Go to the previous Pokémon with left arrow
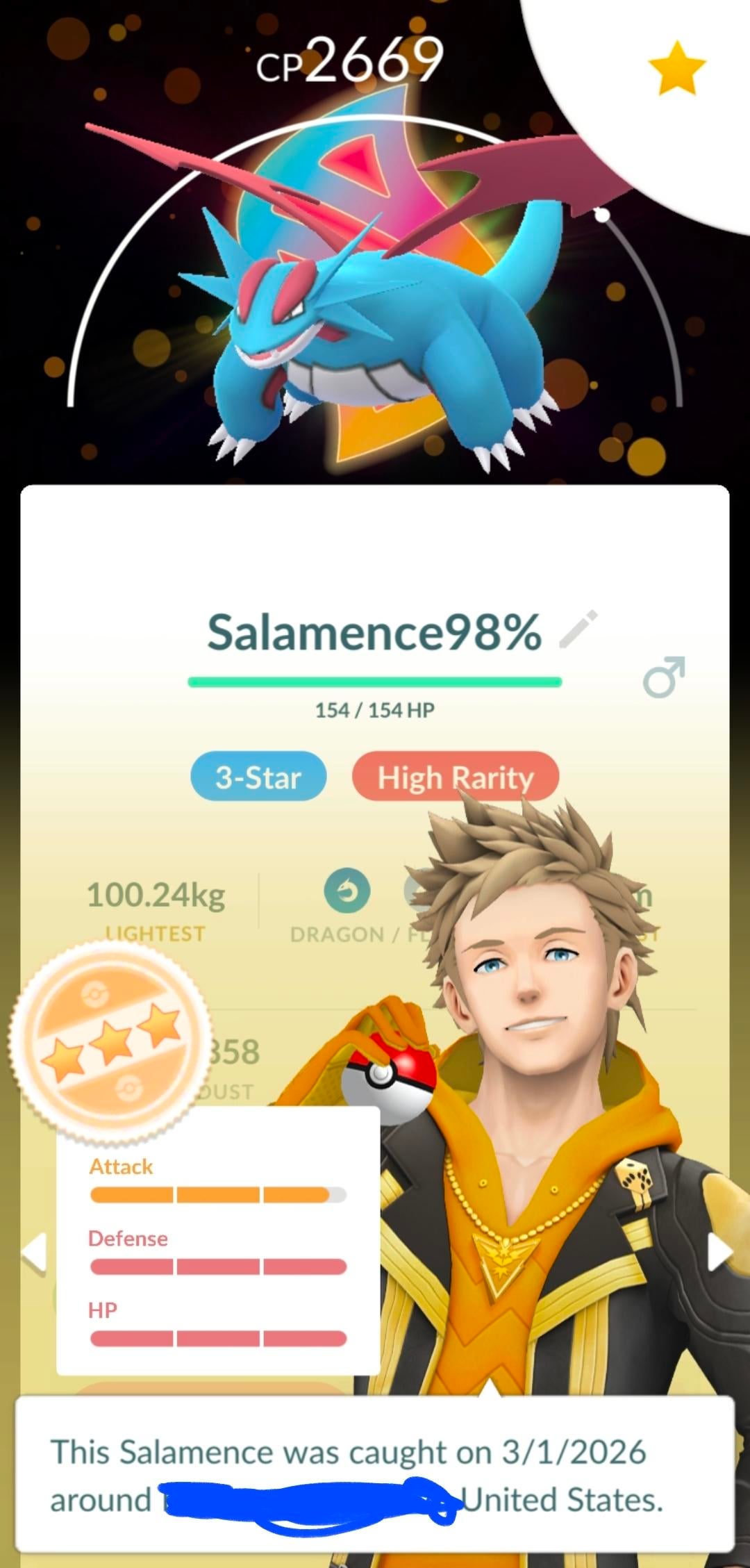The image size is (750, 1568). [x=34, y=1254]
